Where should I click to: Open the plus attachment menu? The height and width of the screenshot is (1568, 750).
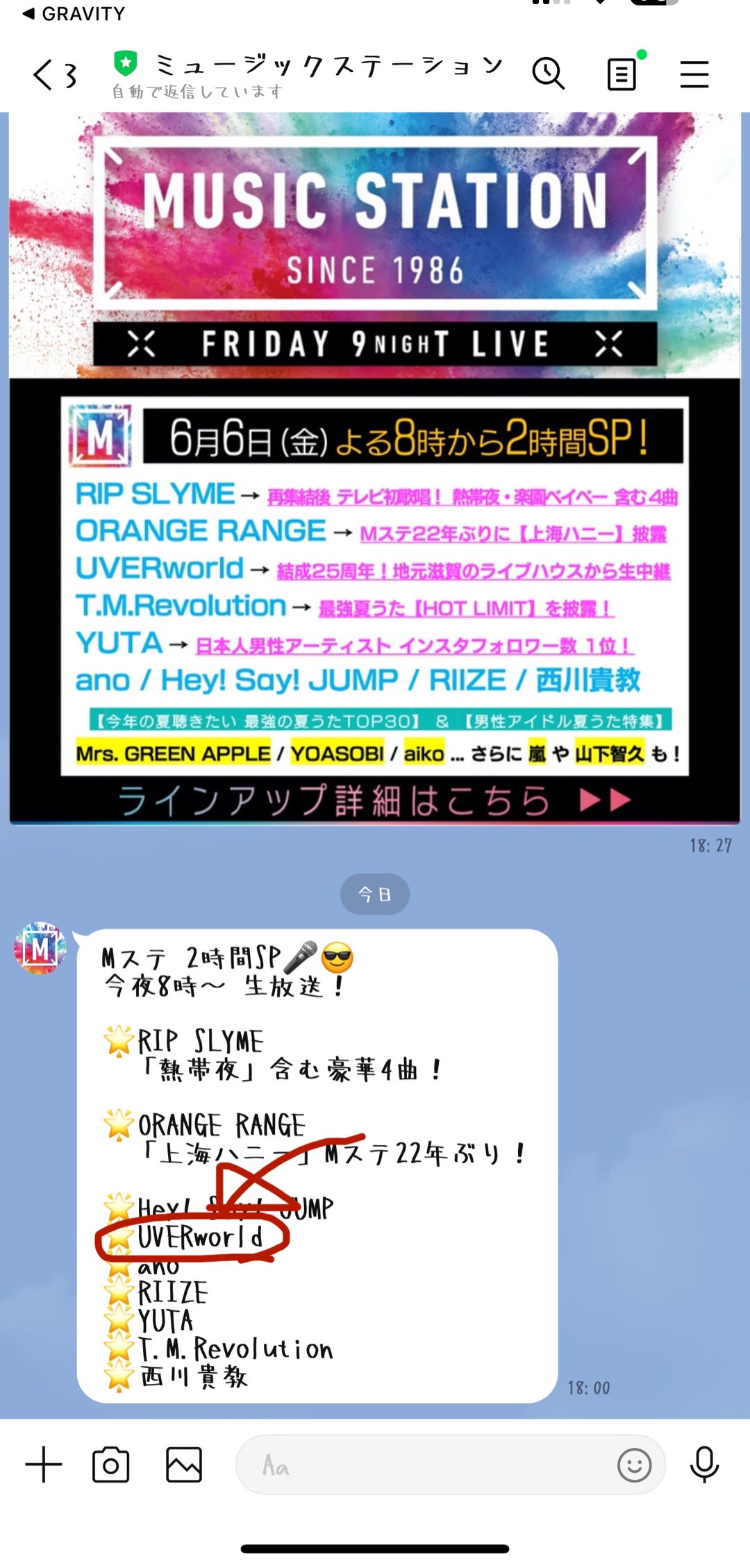point(44,1465)
